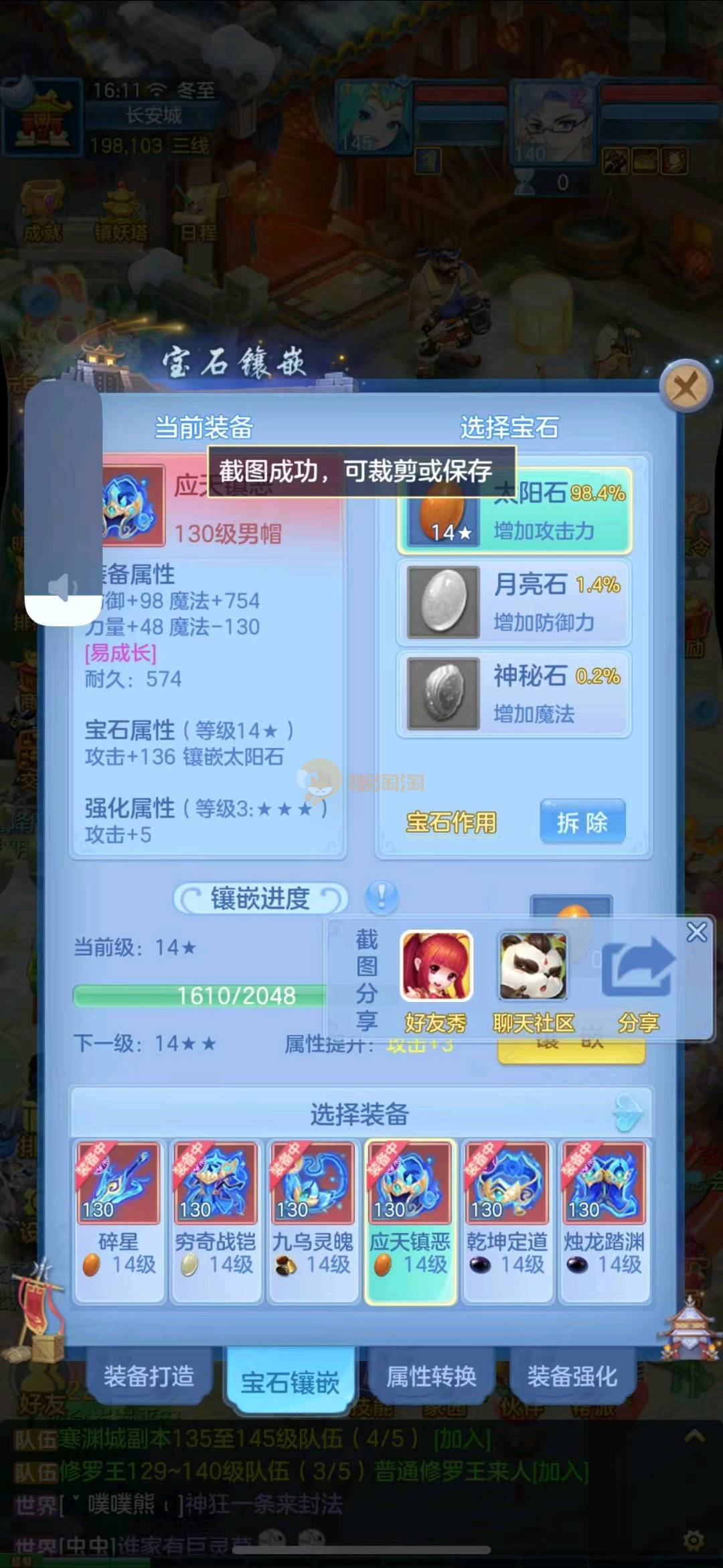The height and width of the screenshot is (1568, 723).
Task: Show next equipment page arrow
Action: [x=628, y=1113]
